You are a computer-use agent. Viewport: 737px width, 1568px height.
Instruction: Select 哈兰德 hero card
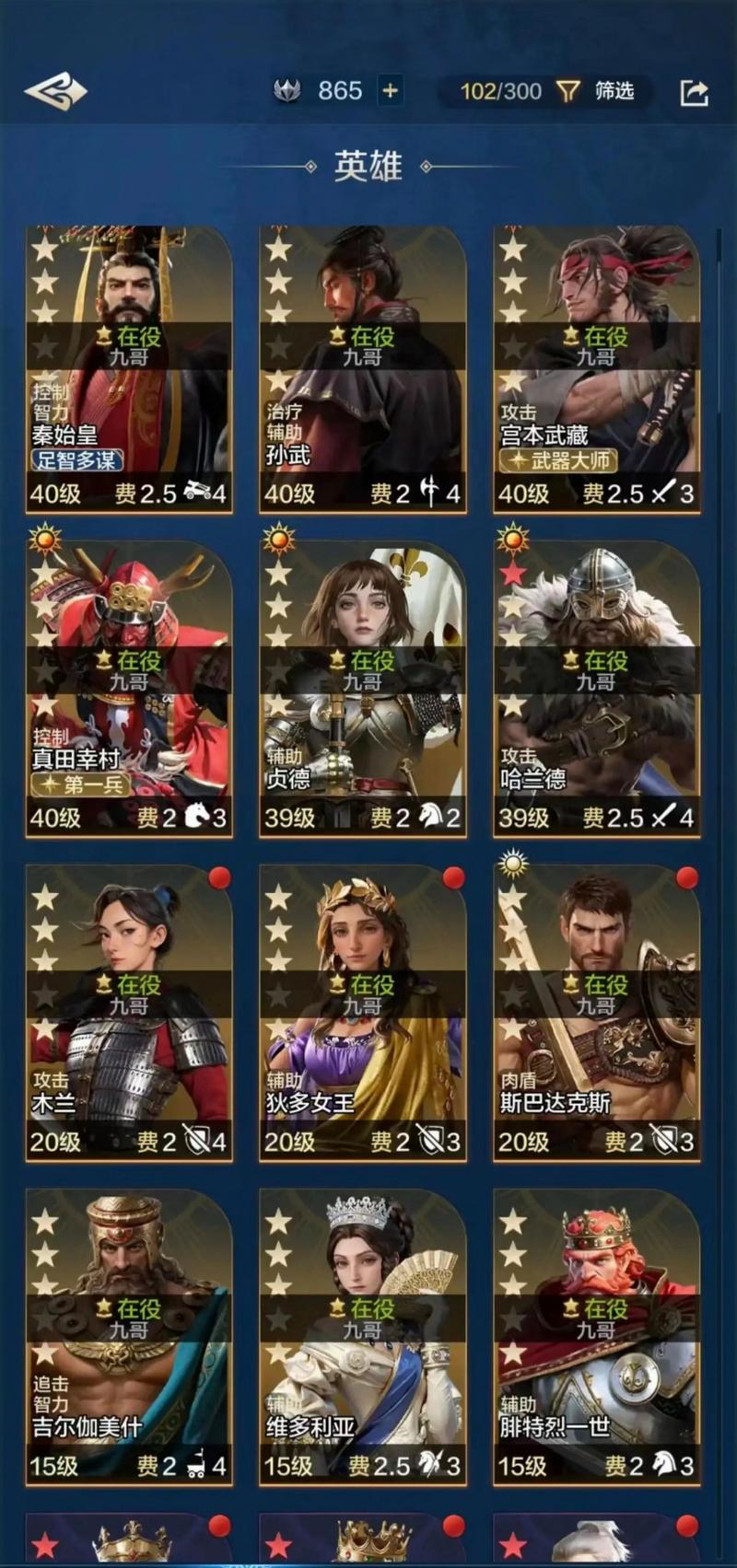tap(596, 691)
